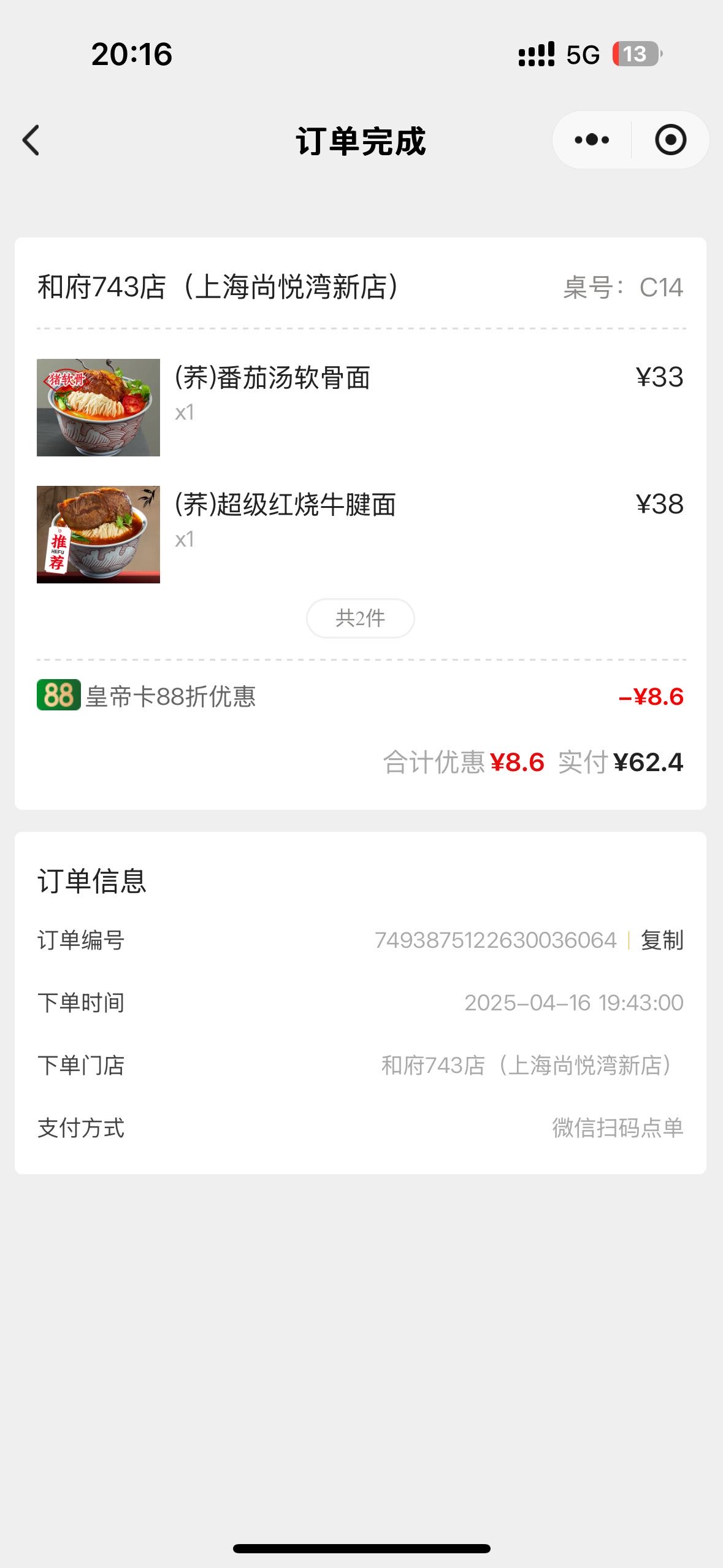Close the mini program via target icon
This screenshot has height=1568, width=723.
pos(670,140)
